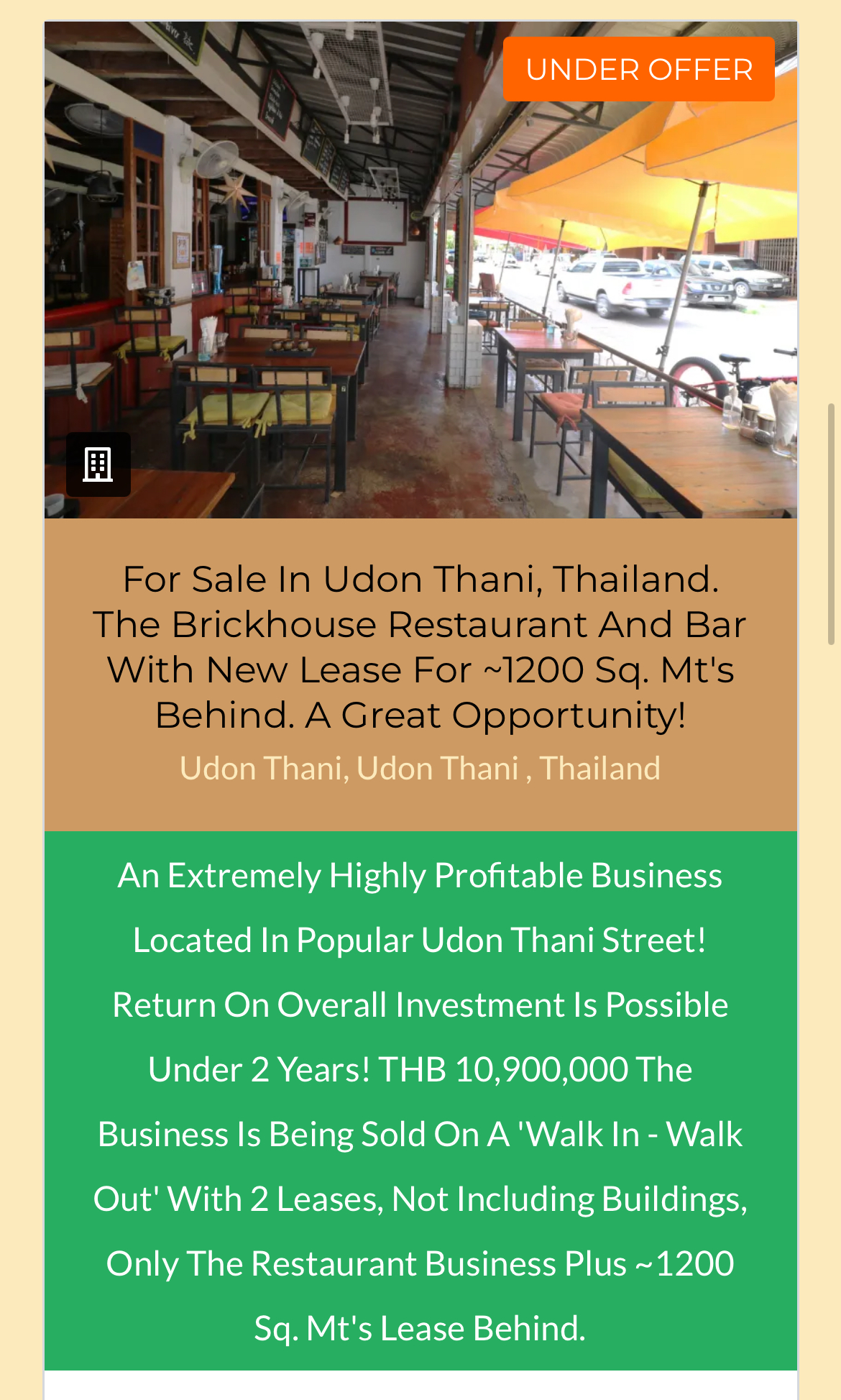This screenshot has width=841, height=1400.
Task: Open the Udon Thani, Thailand location link
Action: point(420,768)
